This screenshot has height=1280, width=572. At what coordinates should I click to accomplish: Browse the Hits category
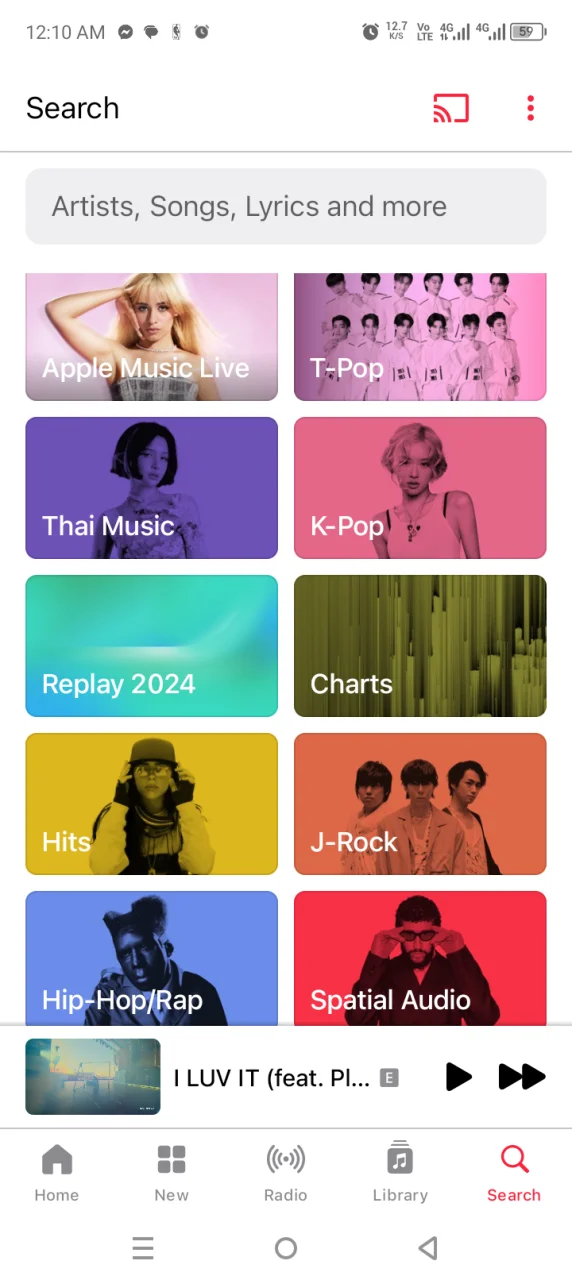[151, 804]
